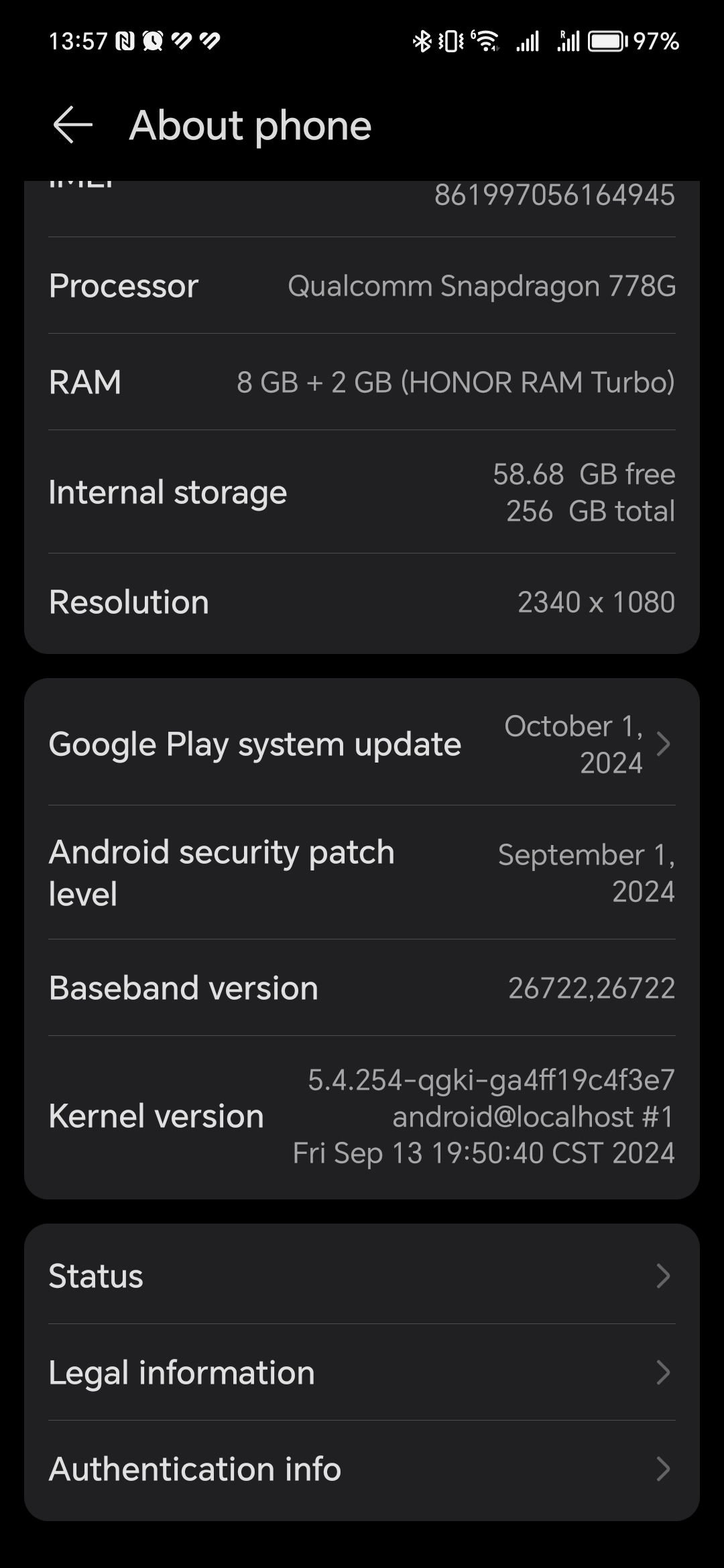This screenshot has height=1568, width=724.
Task: Tap the IMEI number
Action: pos(554,195)
